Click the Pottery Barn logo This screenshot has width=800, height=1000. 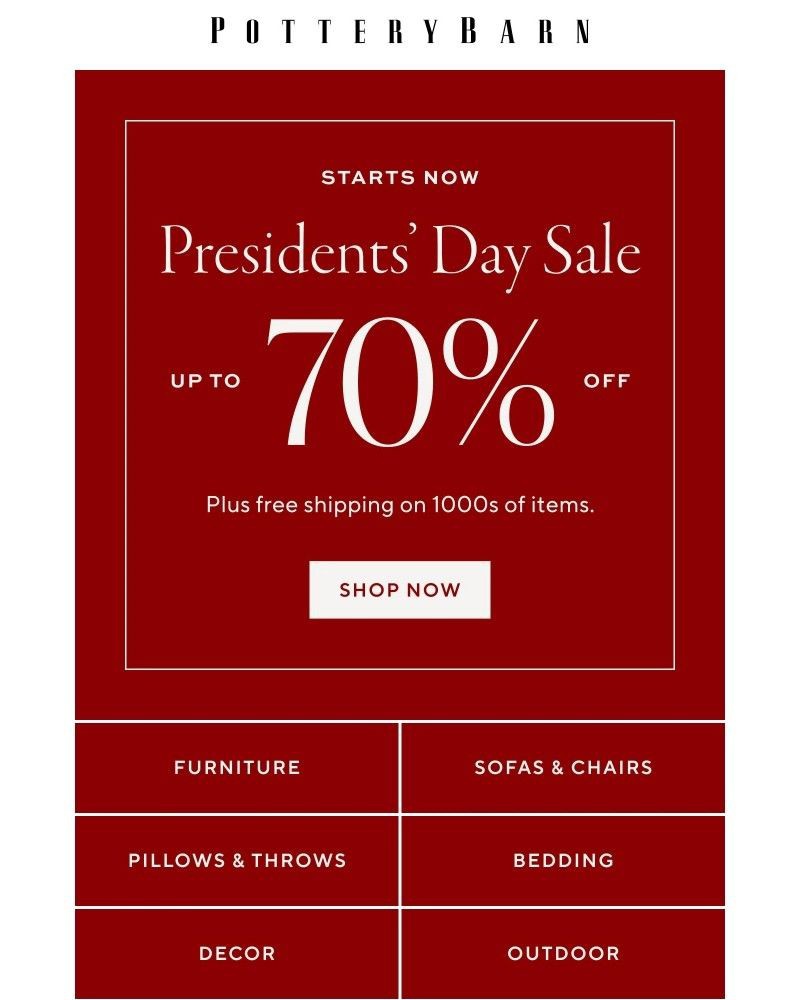click(399, 31)
